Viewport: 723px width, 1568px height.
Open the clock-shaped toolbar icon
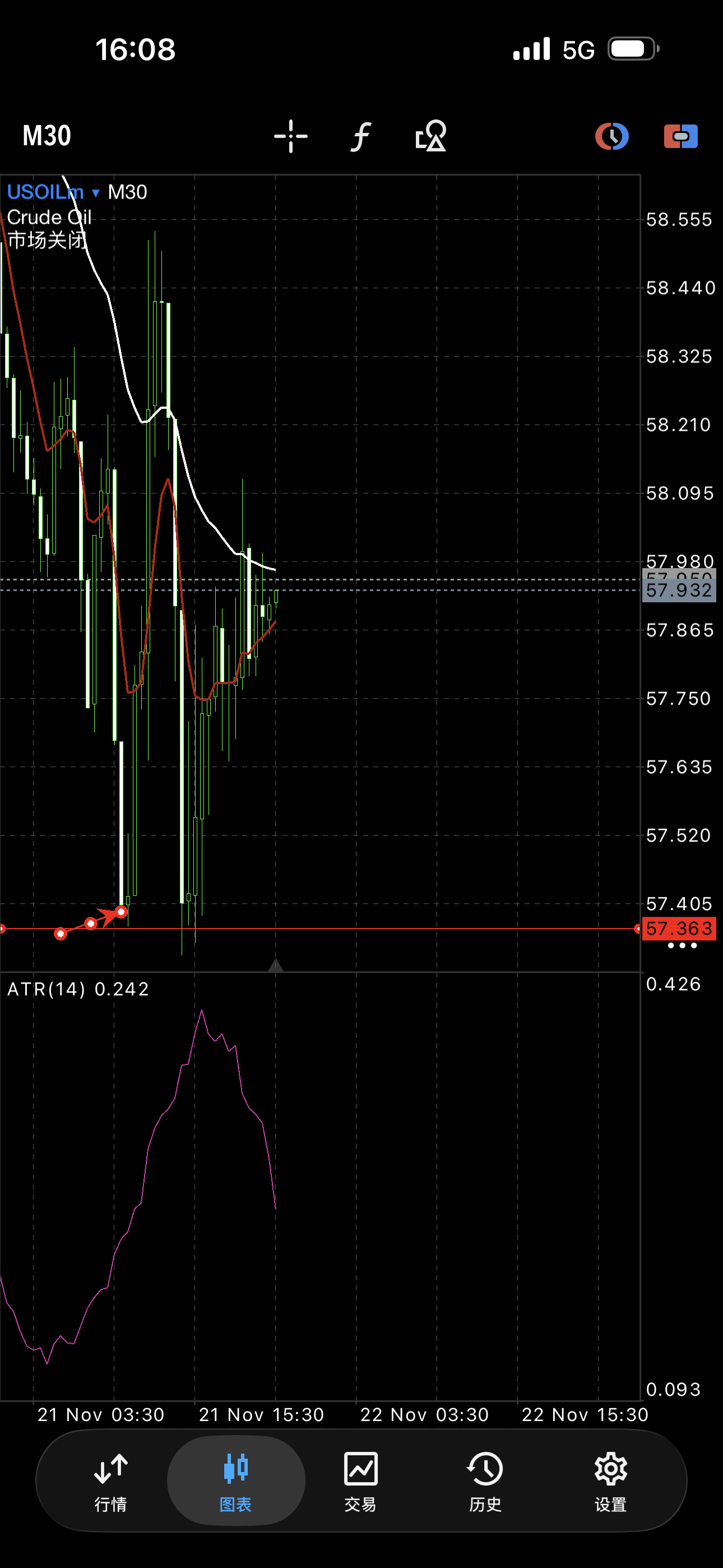(x=611, y=136)
